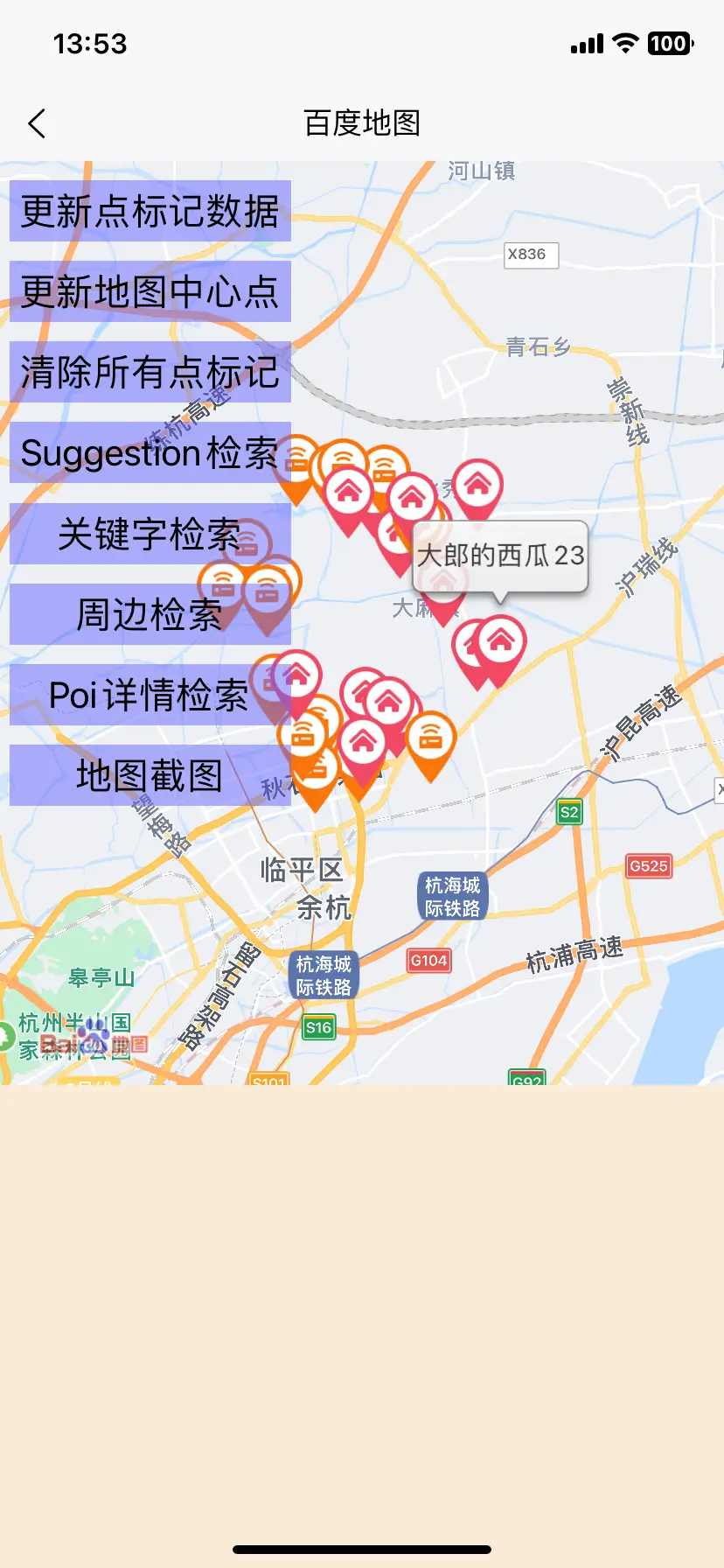Run Suggestion检索 search
The image size is (724, 1568).
click(x=150, y=453)
